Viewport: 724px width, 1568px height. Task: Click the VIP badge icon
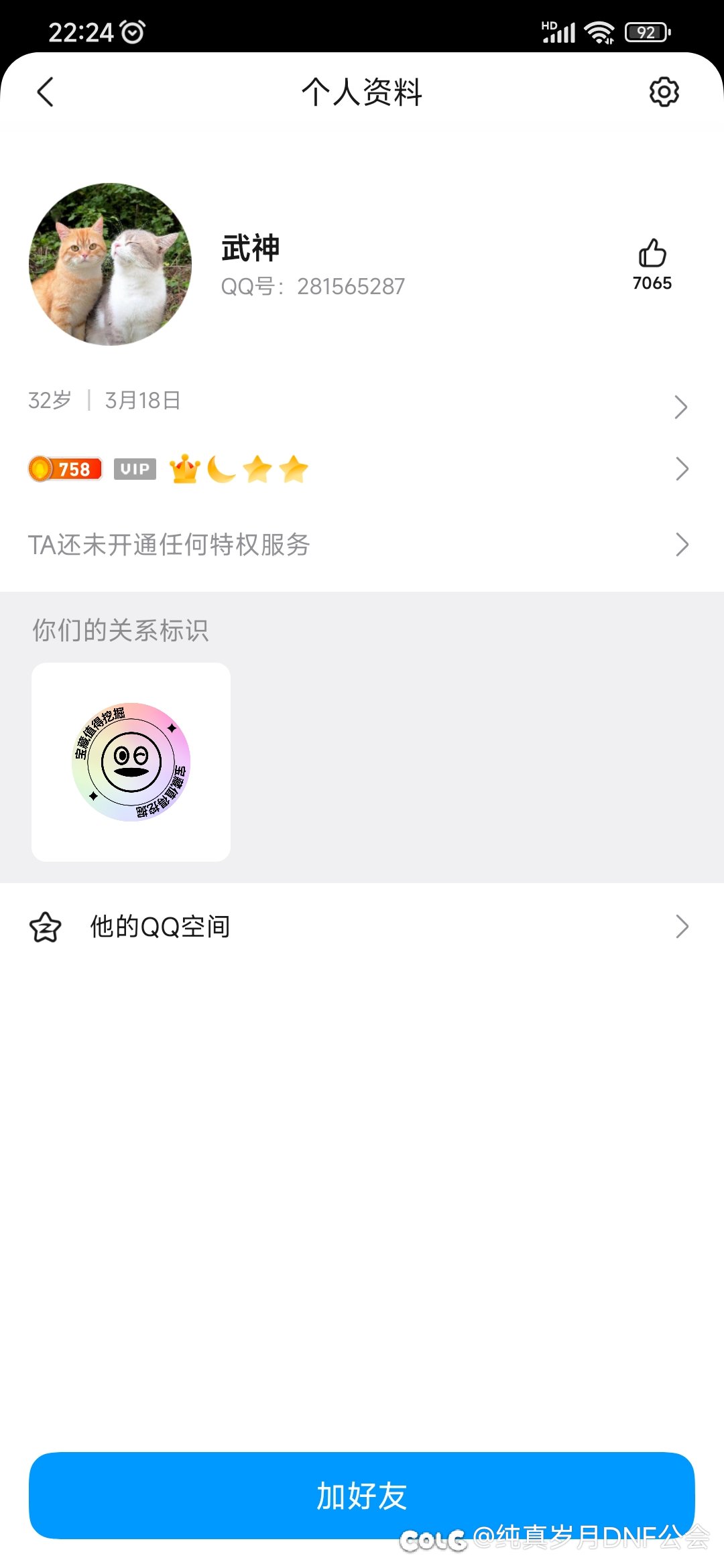point(135,470)
